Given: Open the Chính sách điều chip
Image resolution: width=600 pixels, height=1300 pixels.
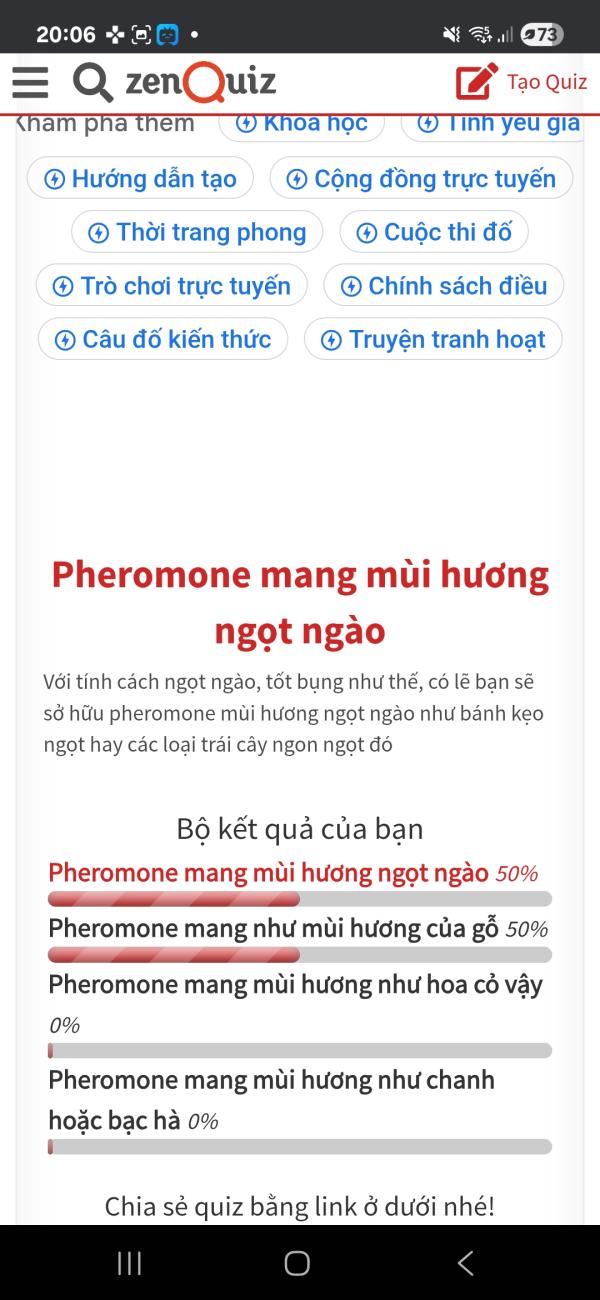Looking at the screenshot, I should point(444,286).
